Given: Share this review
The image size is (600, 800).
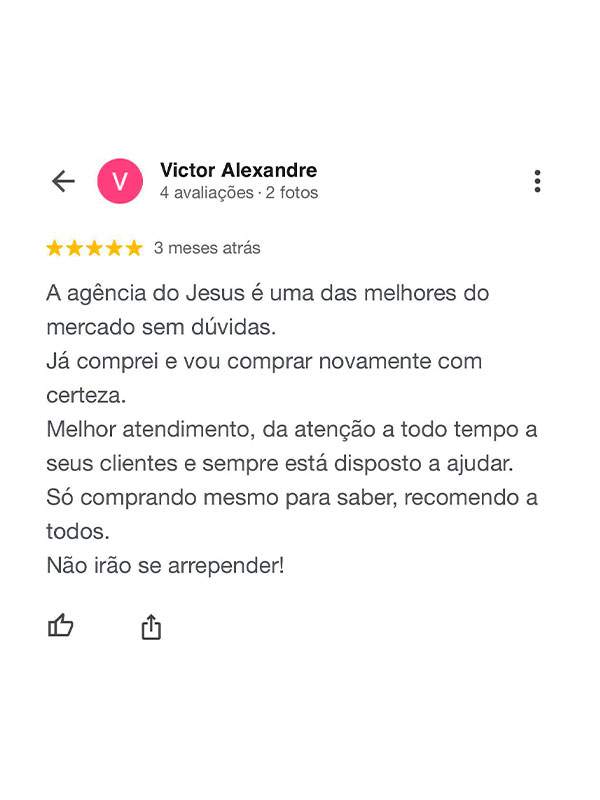Looking at the screenshot, I should pyautogui.click(x=151, y=628).
